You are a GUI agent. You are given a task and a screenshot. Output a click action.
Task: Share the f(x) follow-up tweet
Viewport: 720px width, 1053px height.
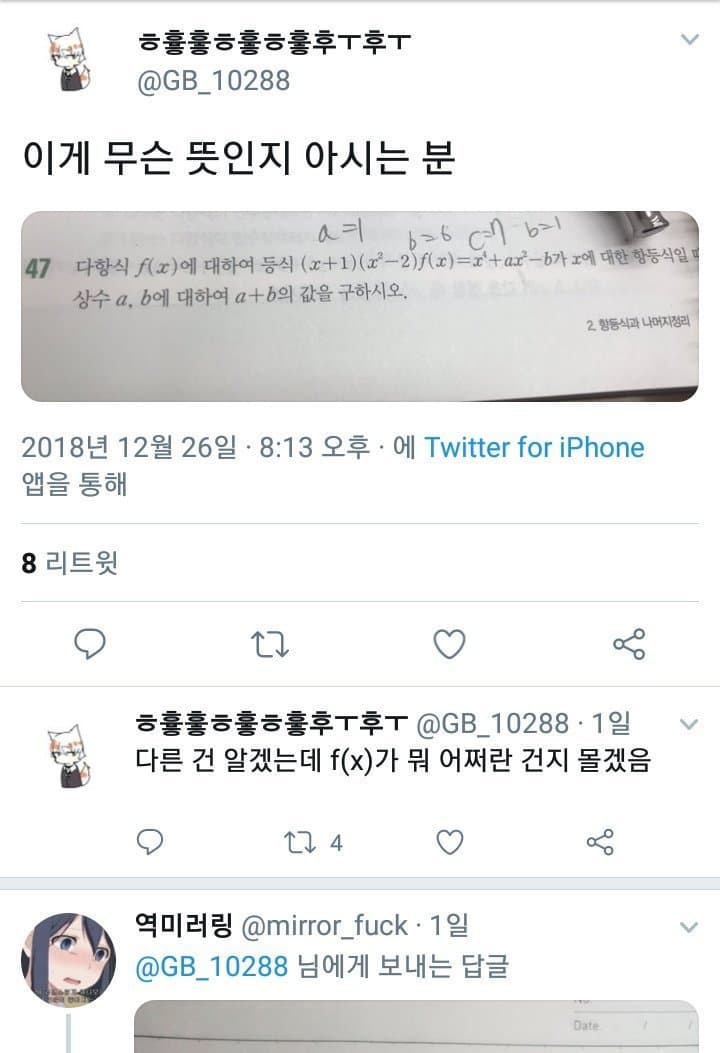pyautogui.click(x=599, y=842)
